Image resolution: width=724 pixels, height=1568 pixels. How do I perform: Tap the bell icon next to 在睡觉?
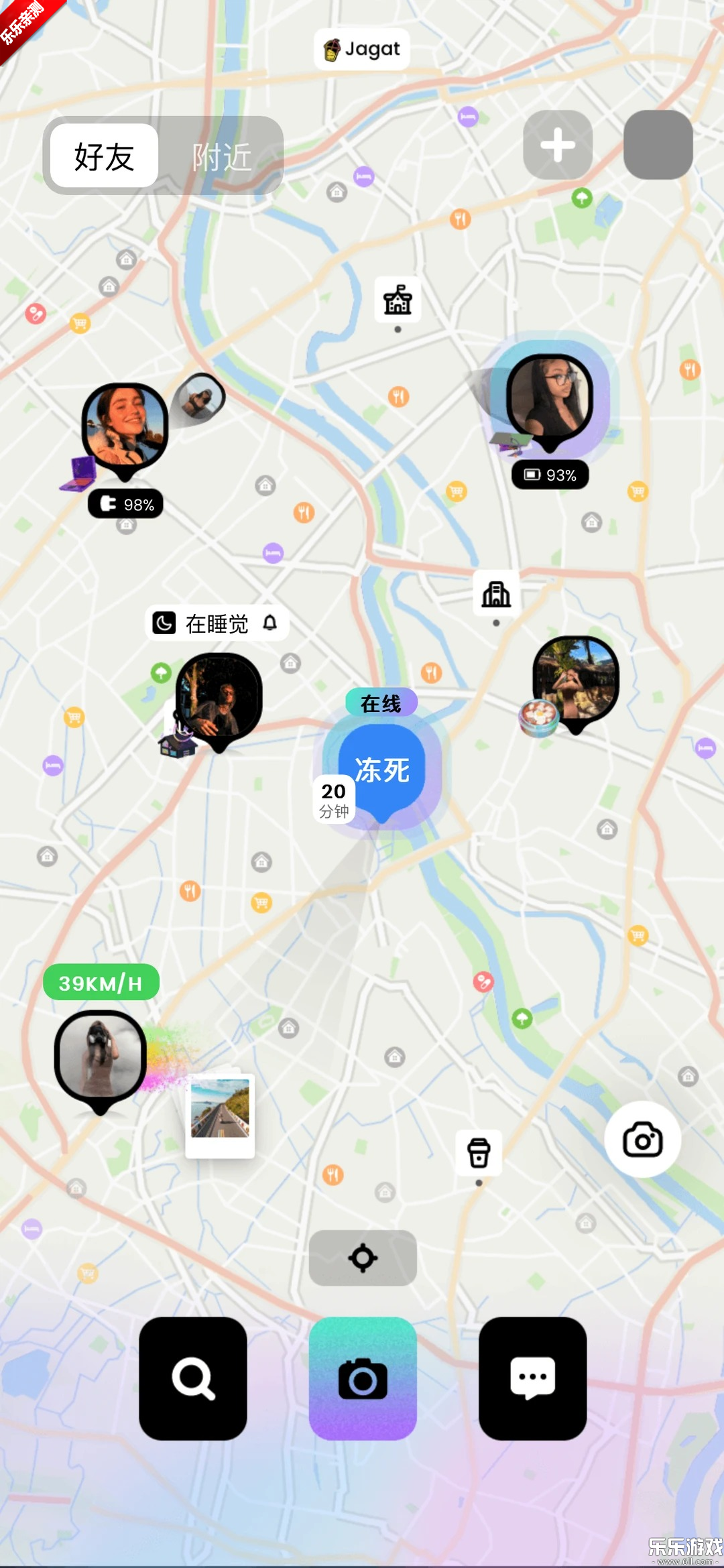pyautogui.click(x=269, y=623)
